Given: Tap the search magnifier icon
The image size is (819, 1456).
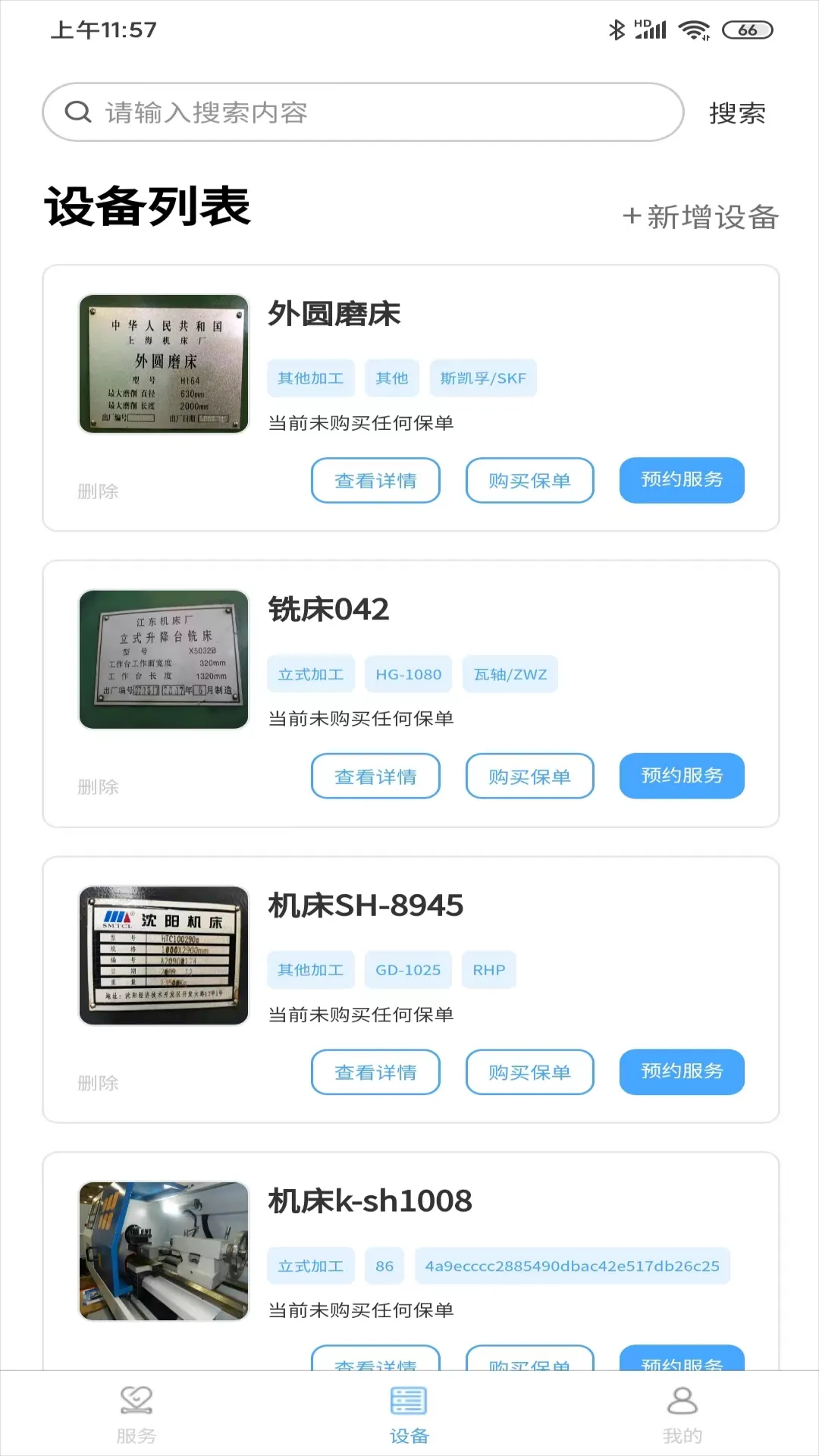Looking at the screenshot, I should click(78, 112).
